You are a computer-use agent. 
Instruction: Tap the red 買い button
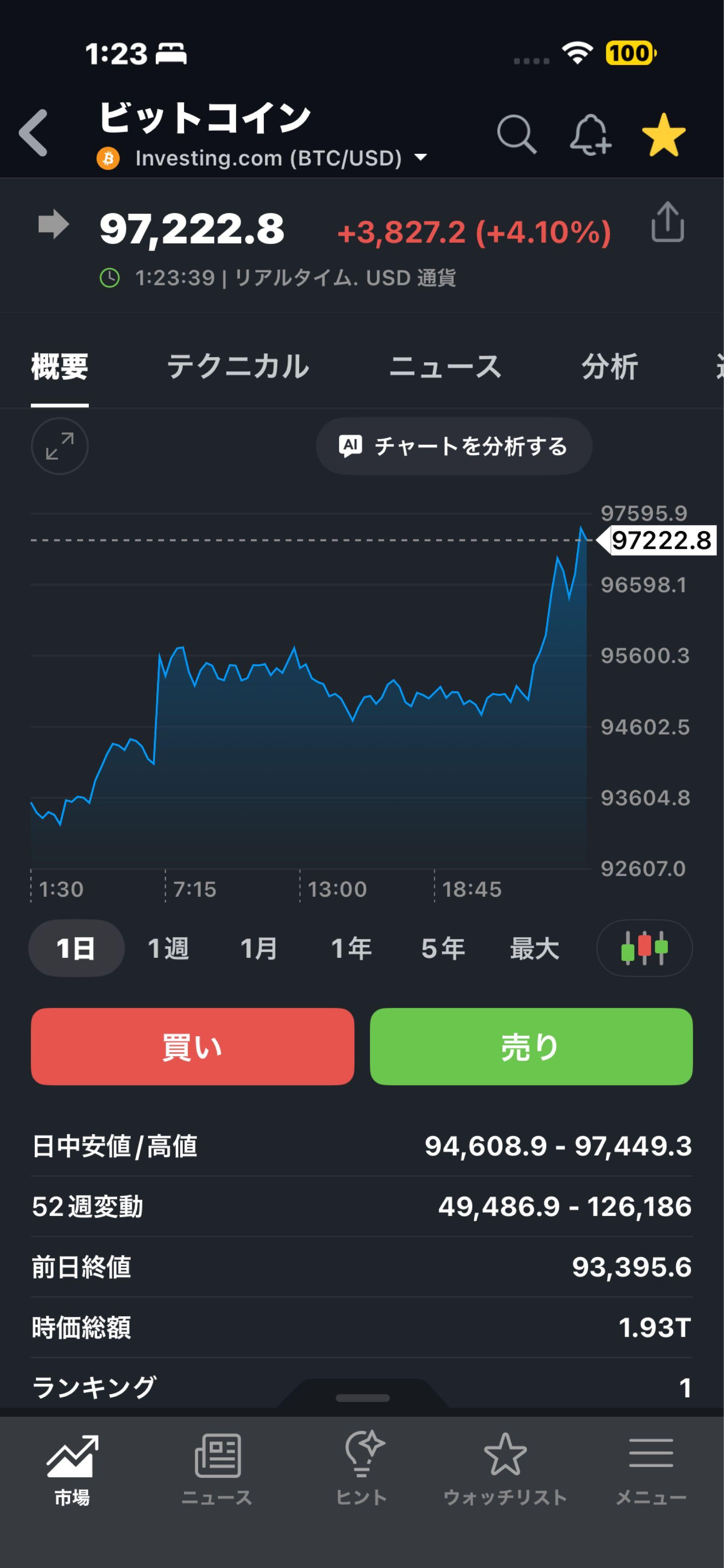192,1046
